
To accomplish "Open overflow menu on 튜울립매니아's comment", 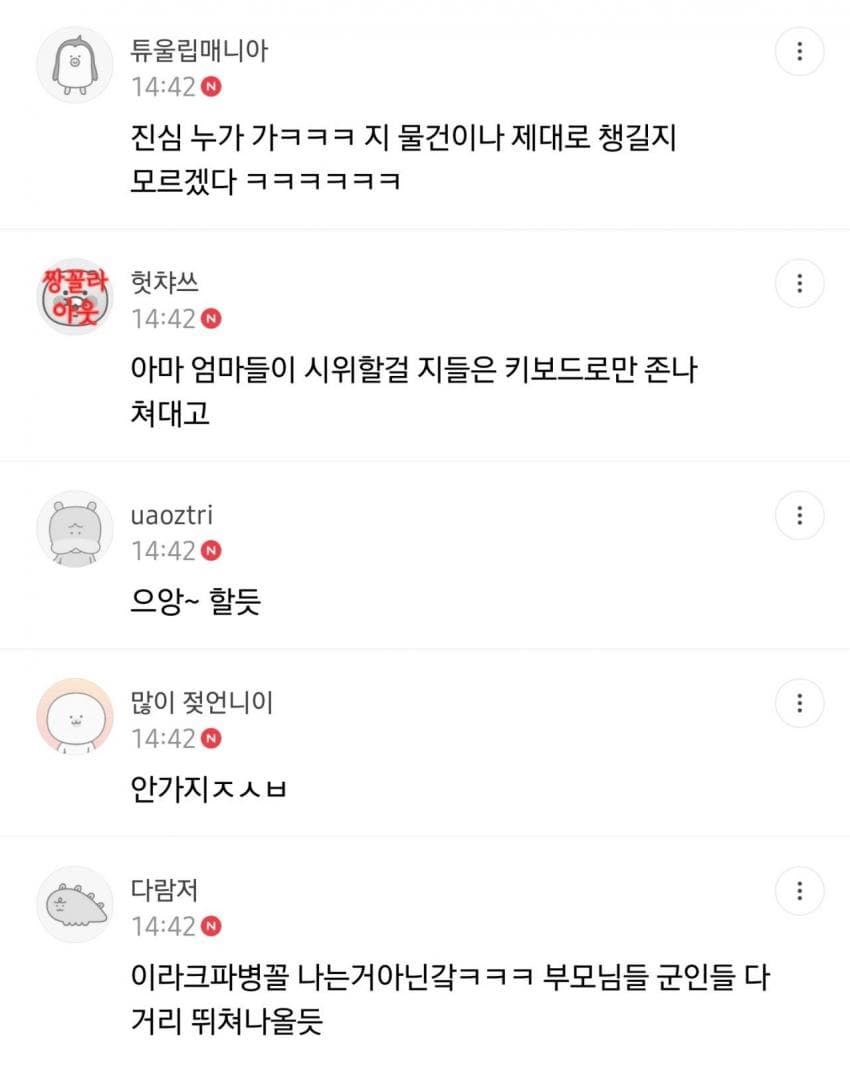I will (x=800, y=52).
